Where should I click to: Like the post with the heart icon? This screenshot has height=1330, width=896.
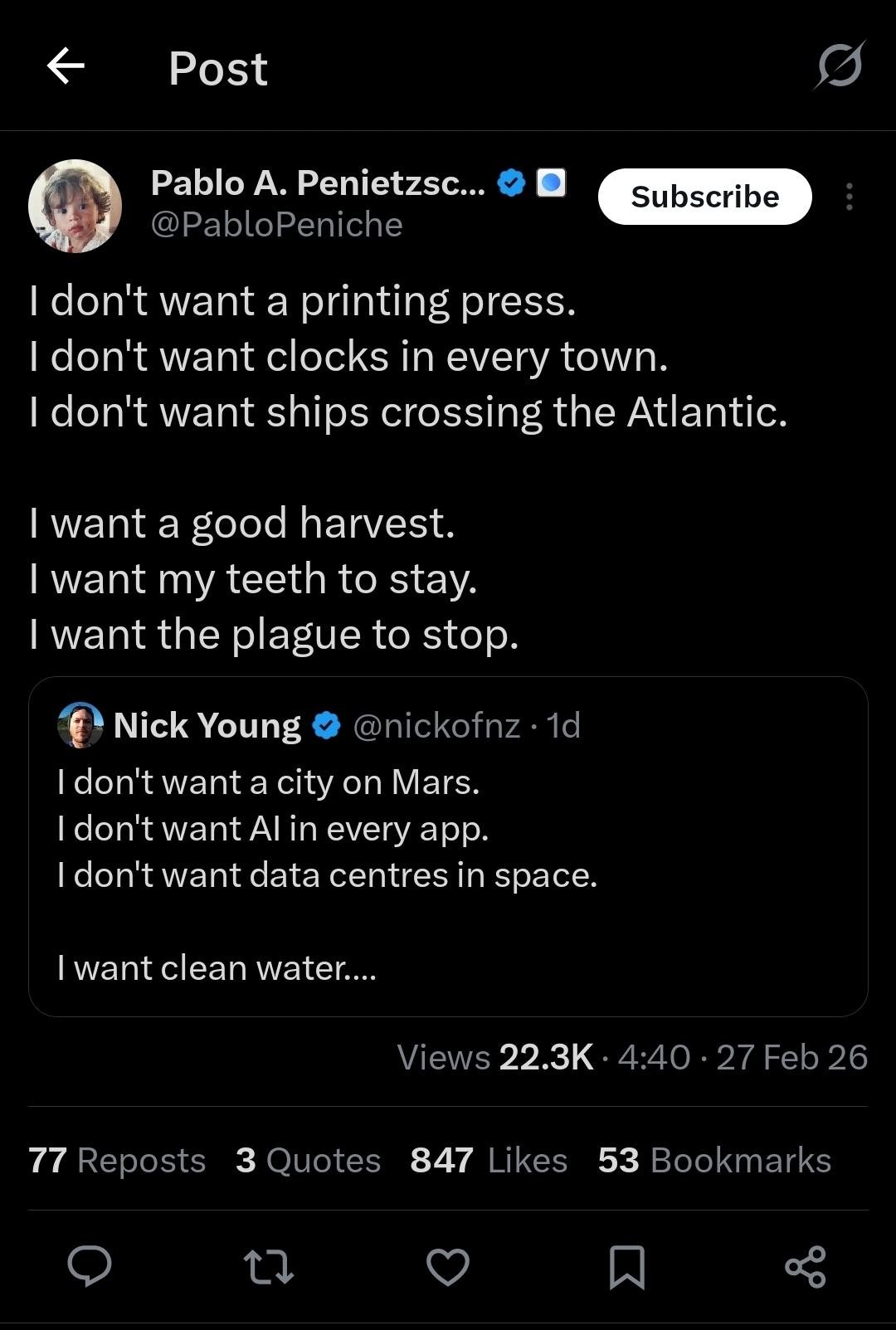point(448,1267)
